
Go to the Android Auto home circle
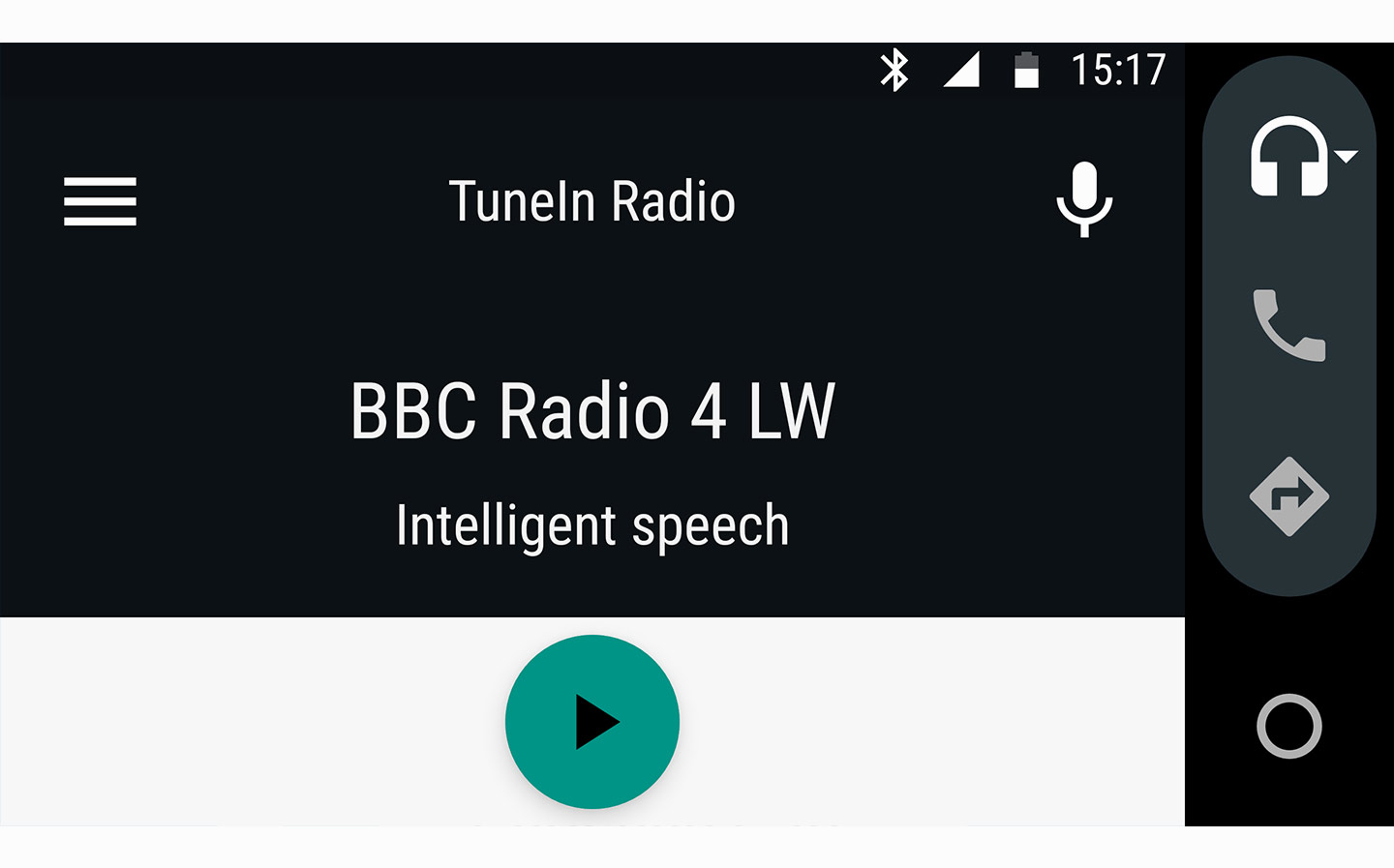[1288, 726]
